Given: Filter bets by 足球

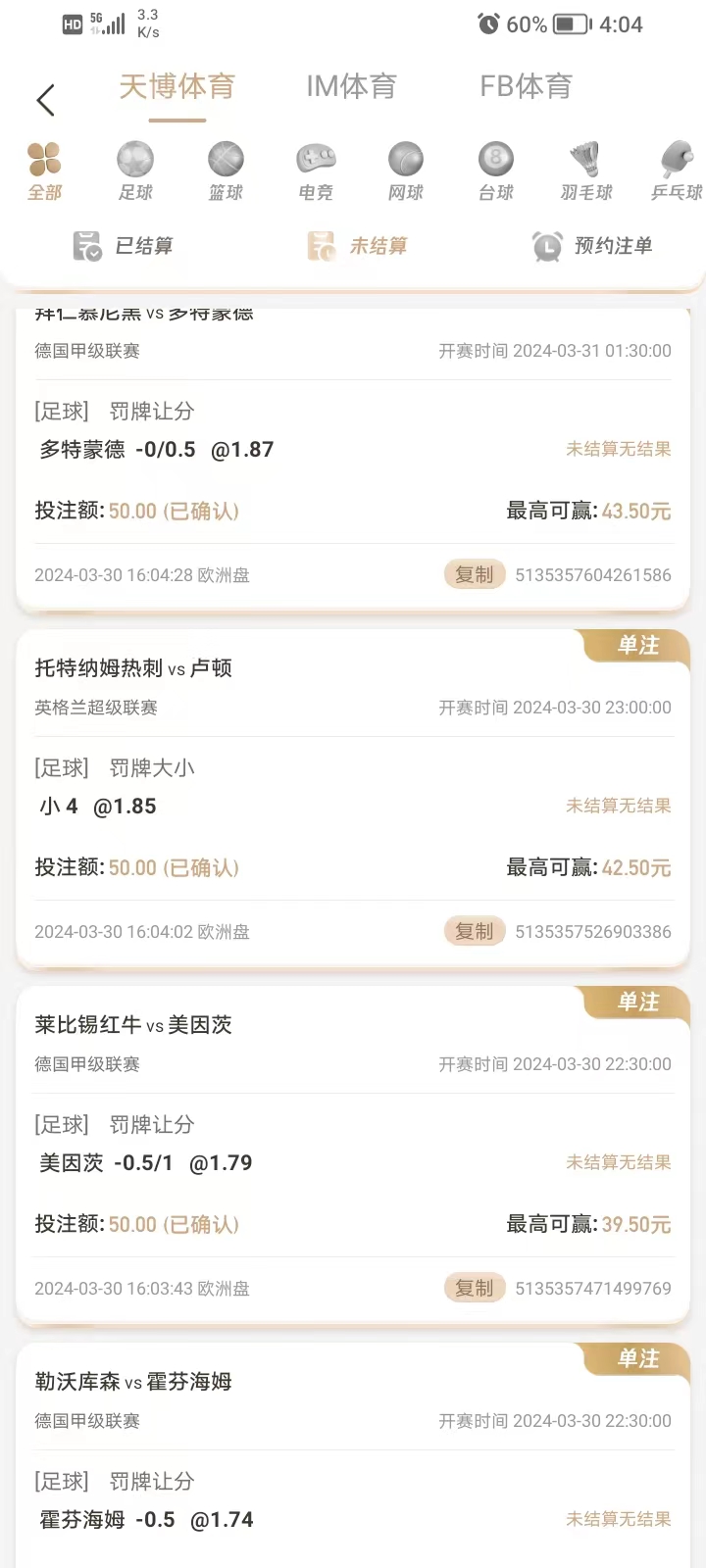Looking at the screenshot, I should (x=135, y=171).
